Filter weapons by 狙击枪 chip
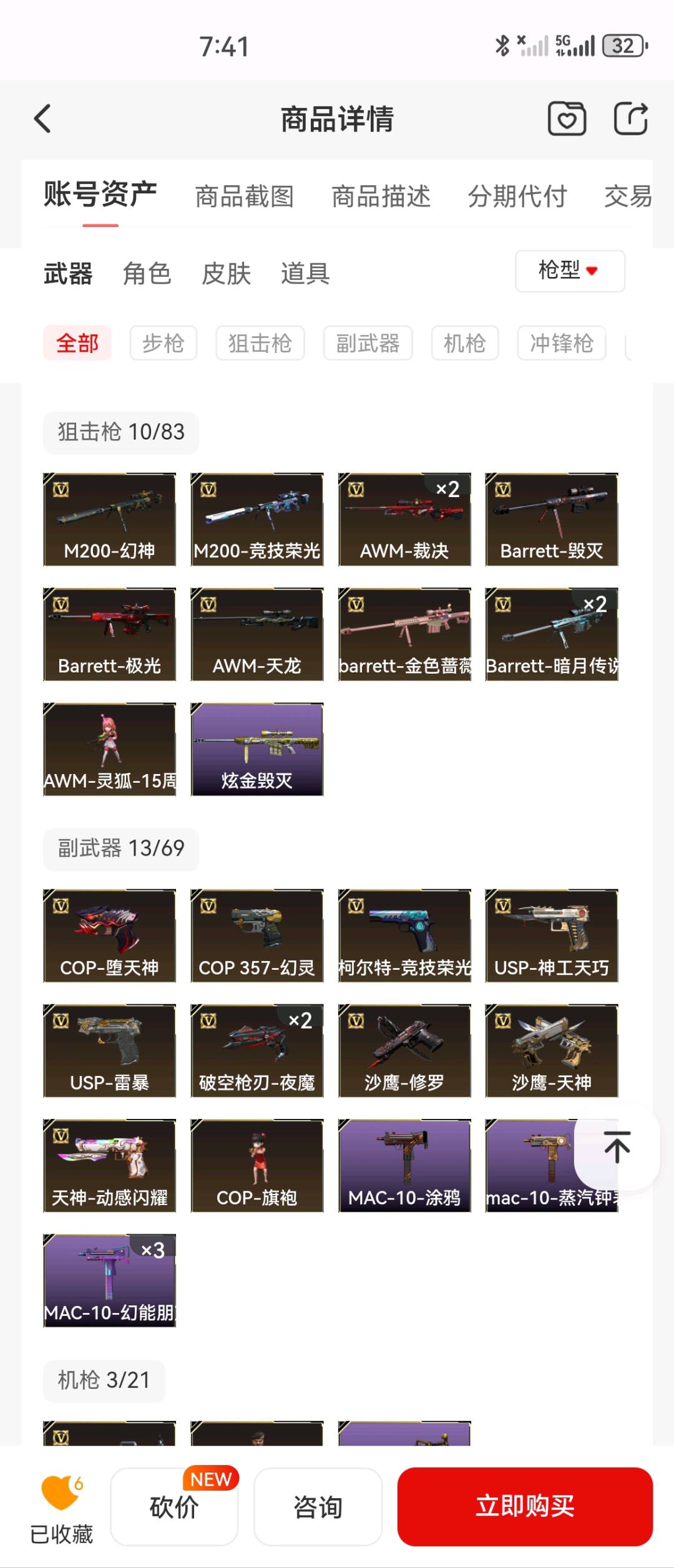 coord(260,343)
